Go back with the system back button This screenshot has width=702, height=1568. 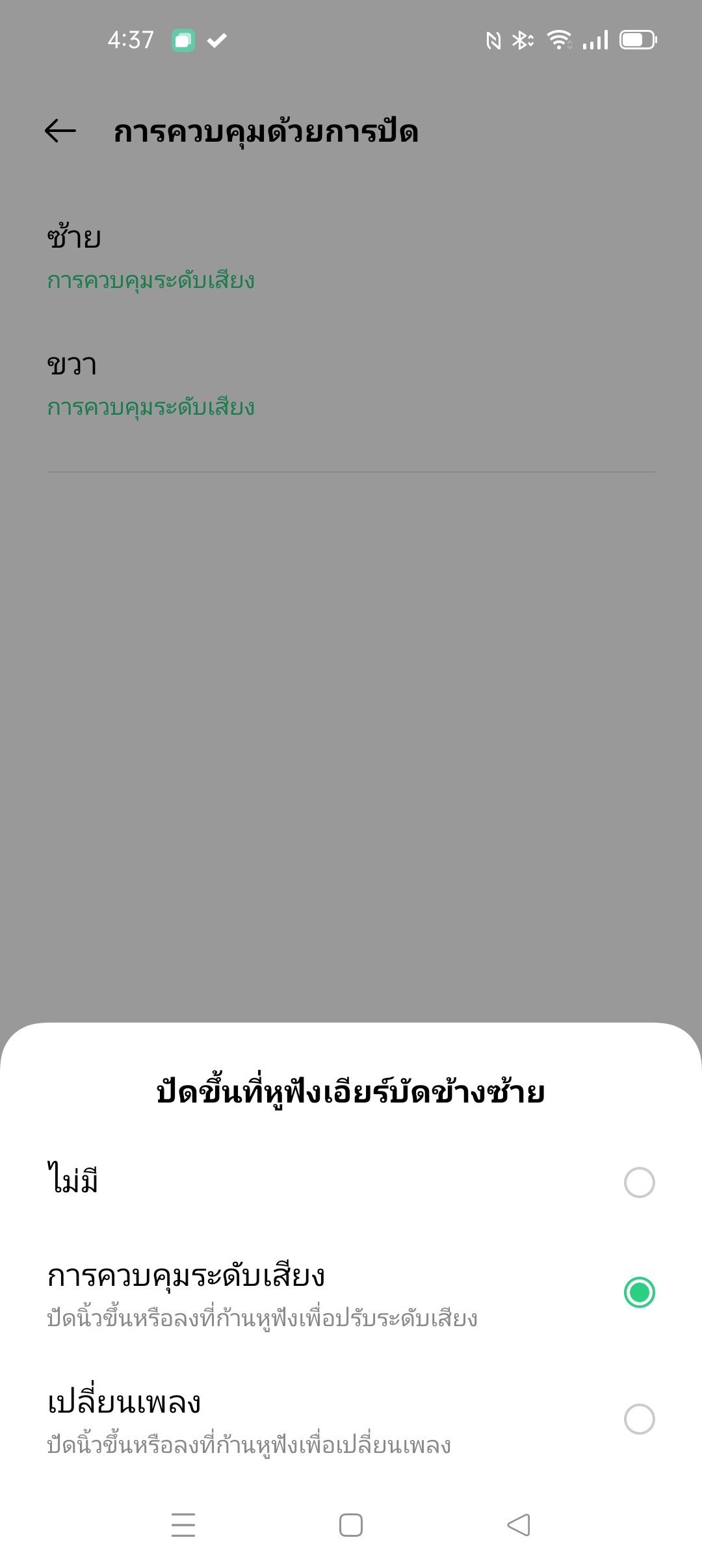coord(519,1524)
